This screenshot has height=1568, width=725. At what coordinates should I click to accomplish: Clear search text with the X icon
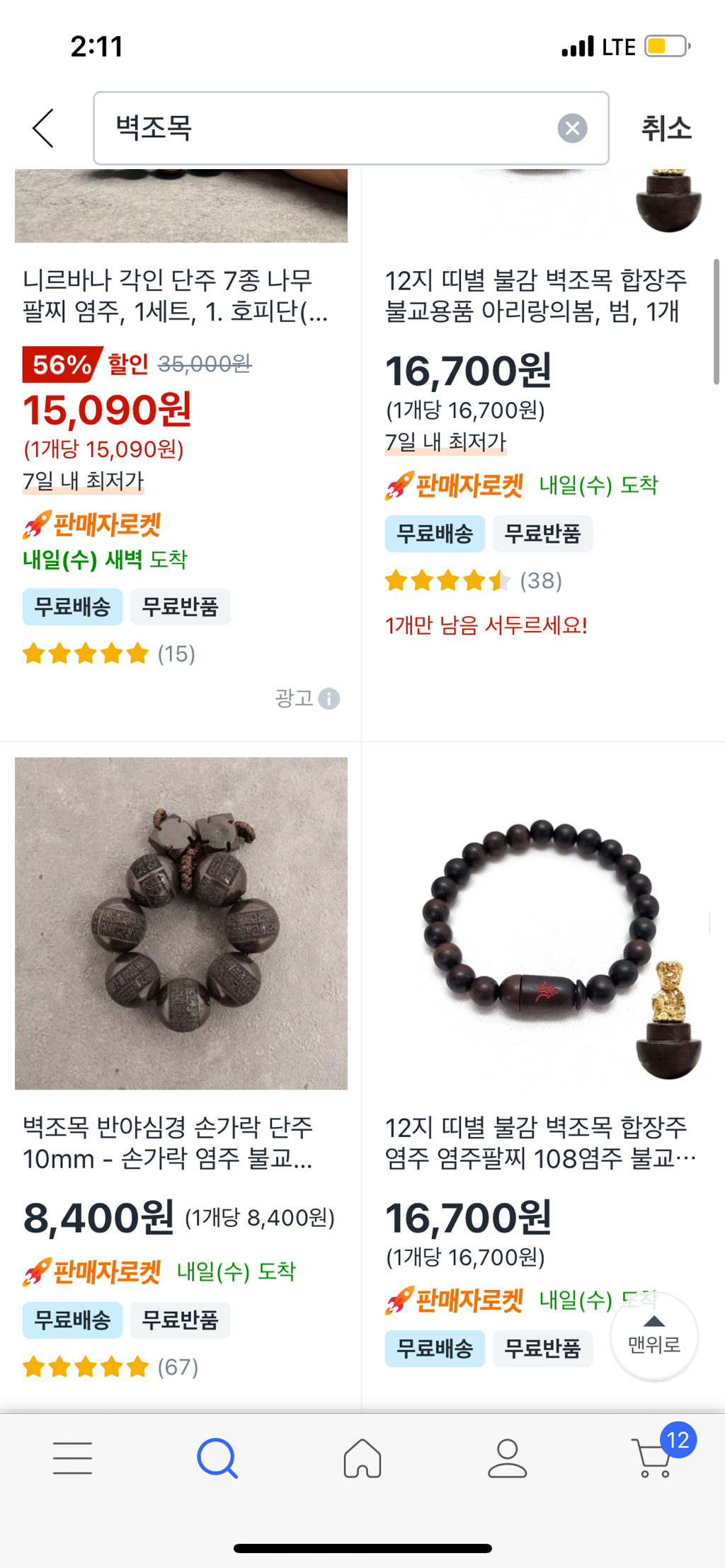pos(573,128)
